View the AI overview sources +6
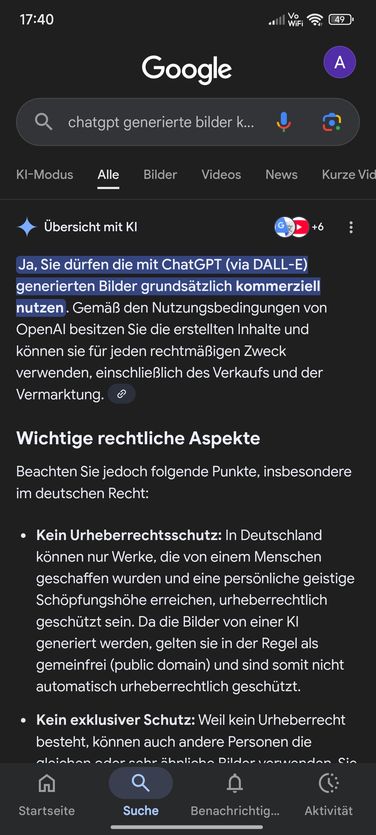Screen dimensions: 376x835 299,227
